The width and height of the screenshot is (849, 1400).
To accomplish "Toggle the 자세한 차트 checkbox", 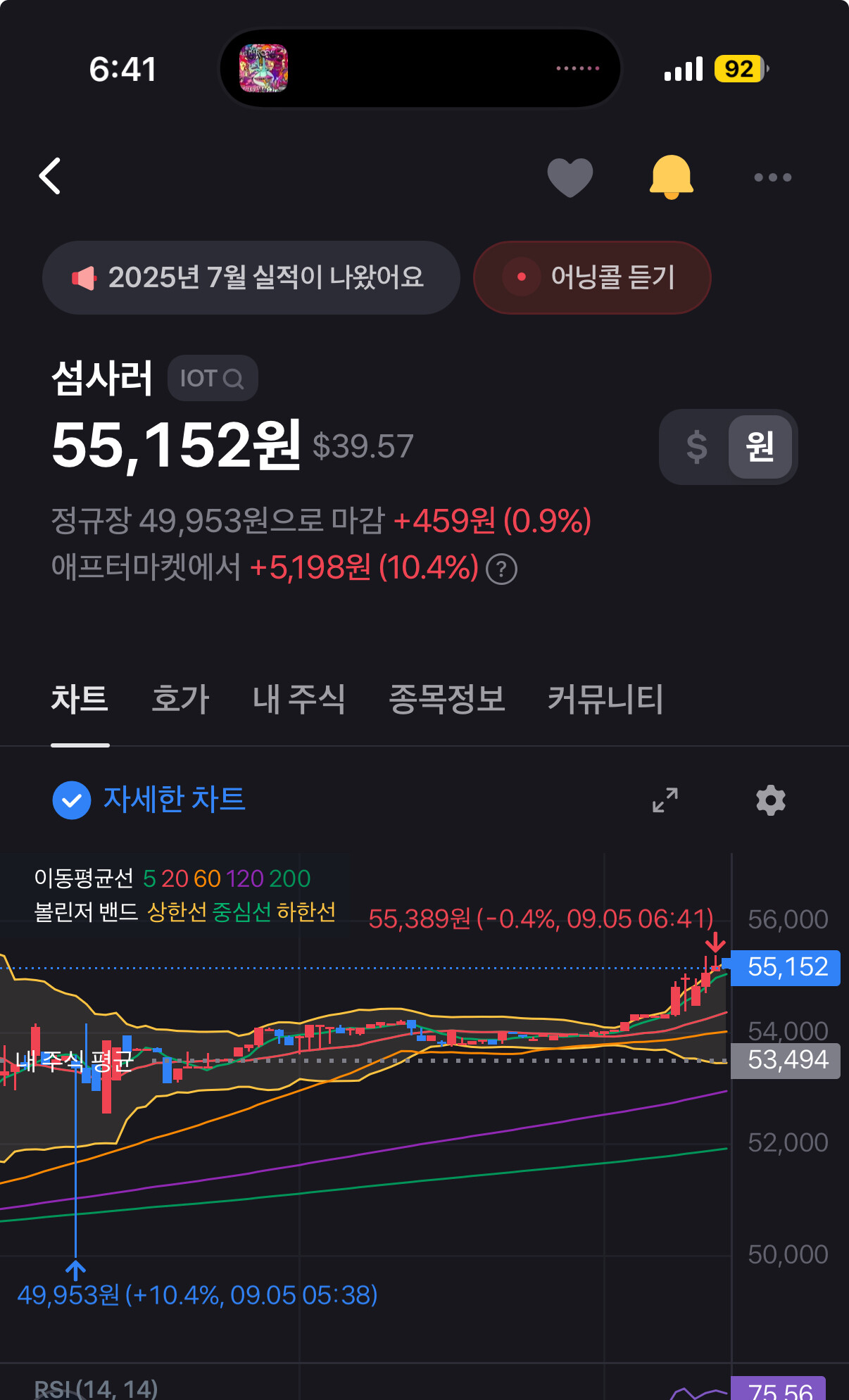I will (72, 800).
